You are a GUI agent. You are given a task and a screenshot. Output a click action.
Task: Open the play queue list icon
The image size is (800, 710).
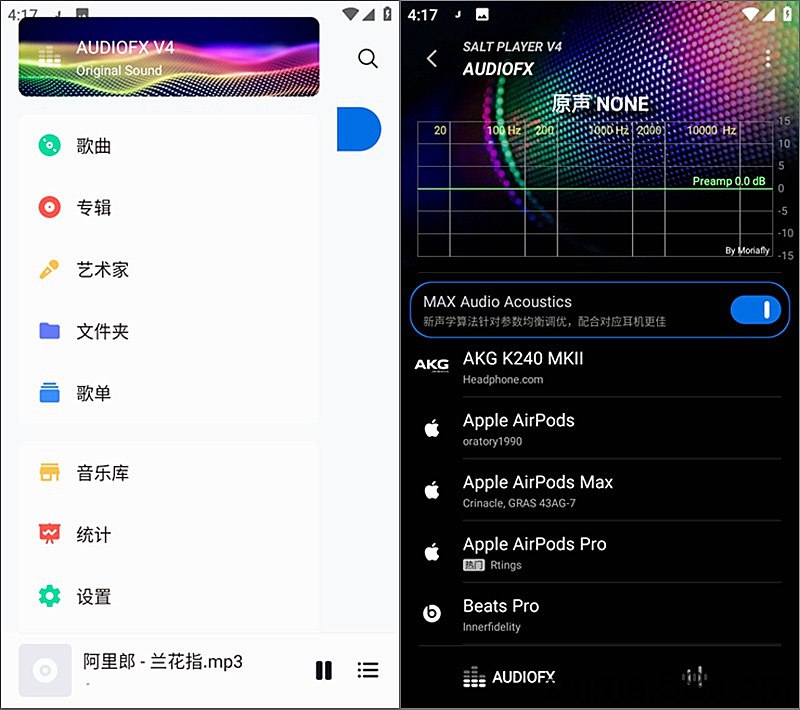pos(368,670)
